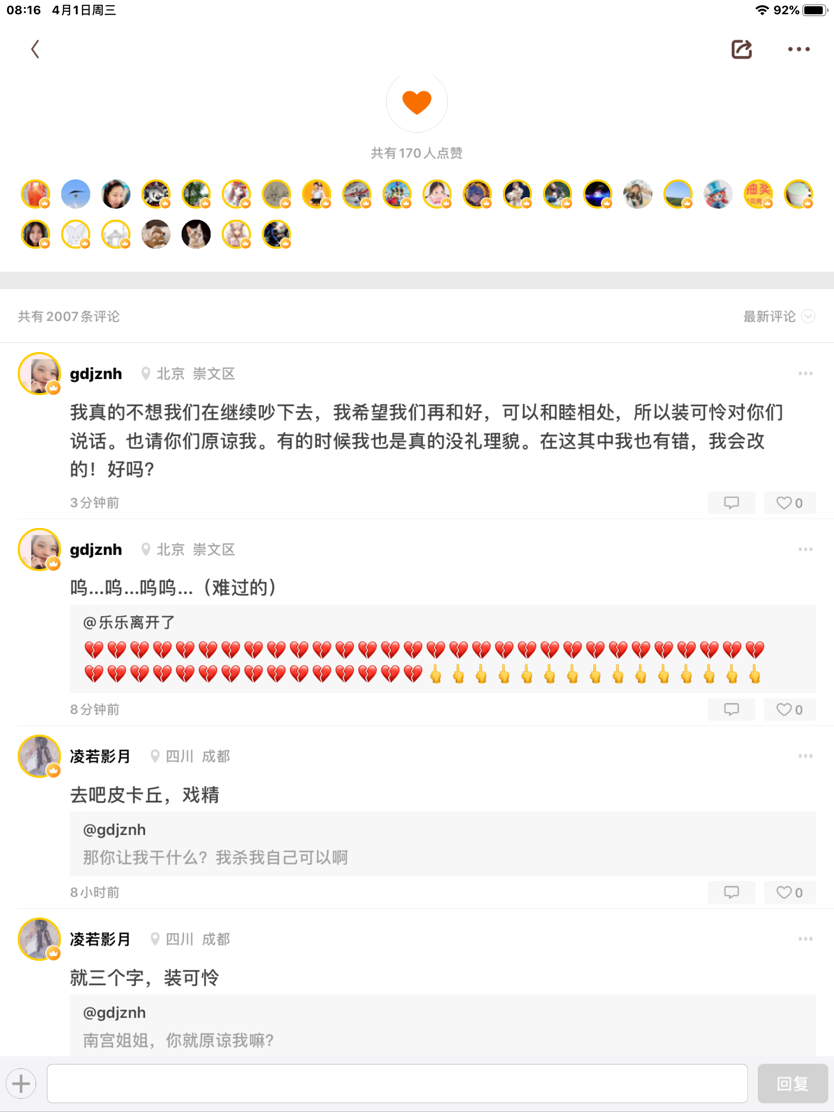Like gdjznh's 呜...呜 comment
Viewport: 834px width, 1112px height.
tap(790, 709)
